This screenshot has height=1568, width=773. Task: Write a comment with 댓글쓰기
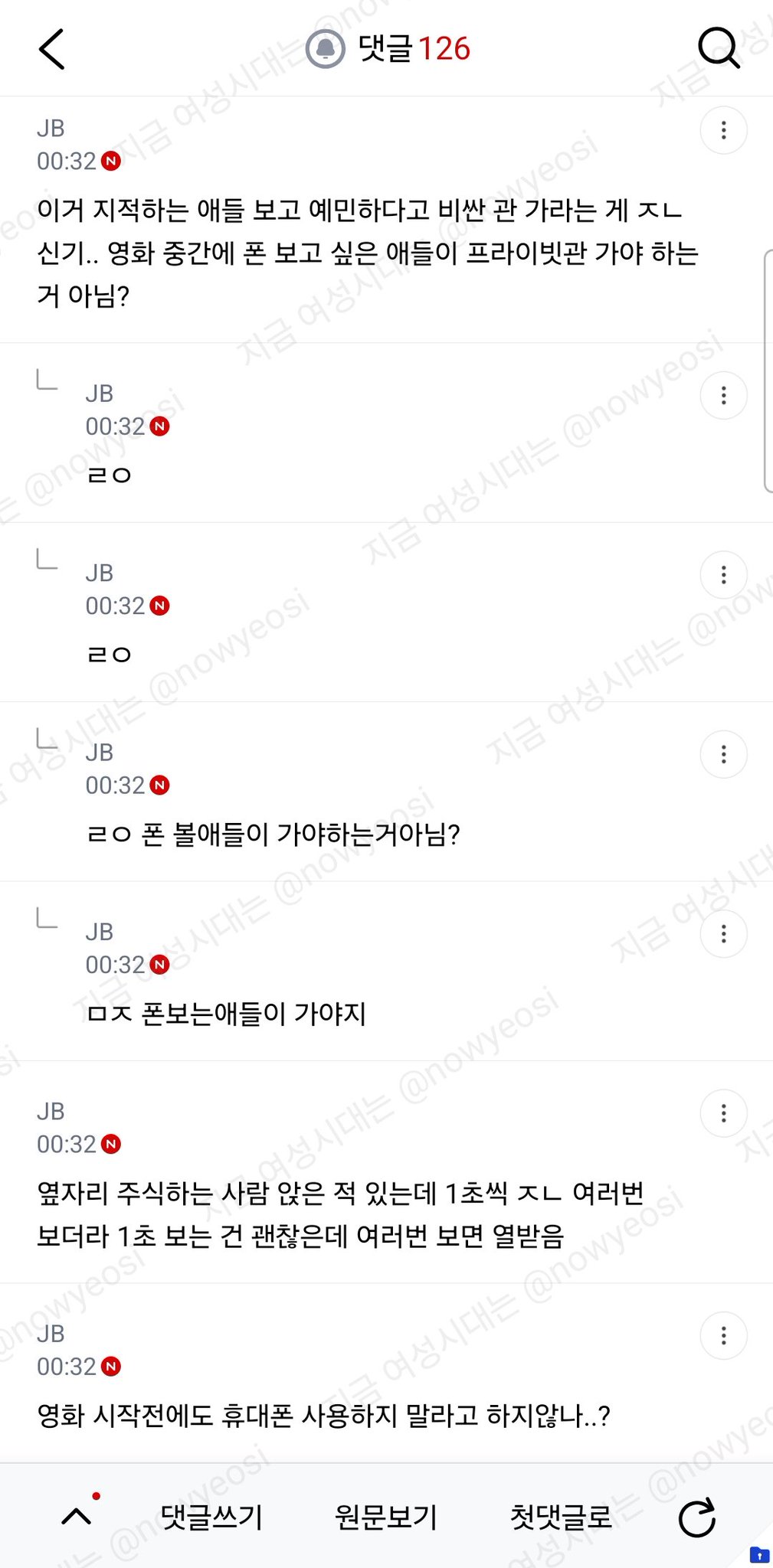tap(211, 1517)
